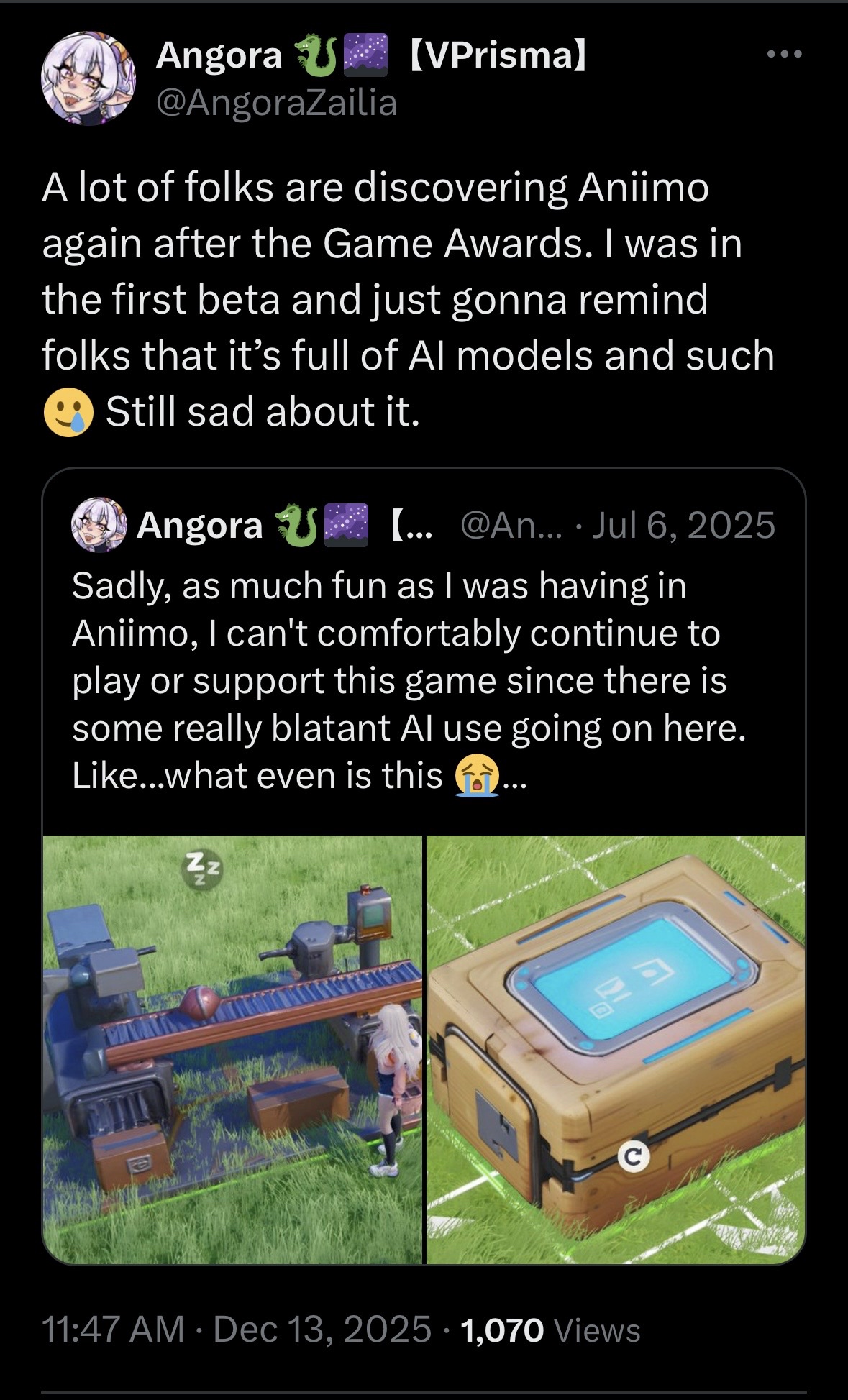Open the 1,070 Views analytics
Screen dimensions: 848x1400
[550, 1330]
